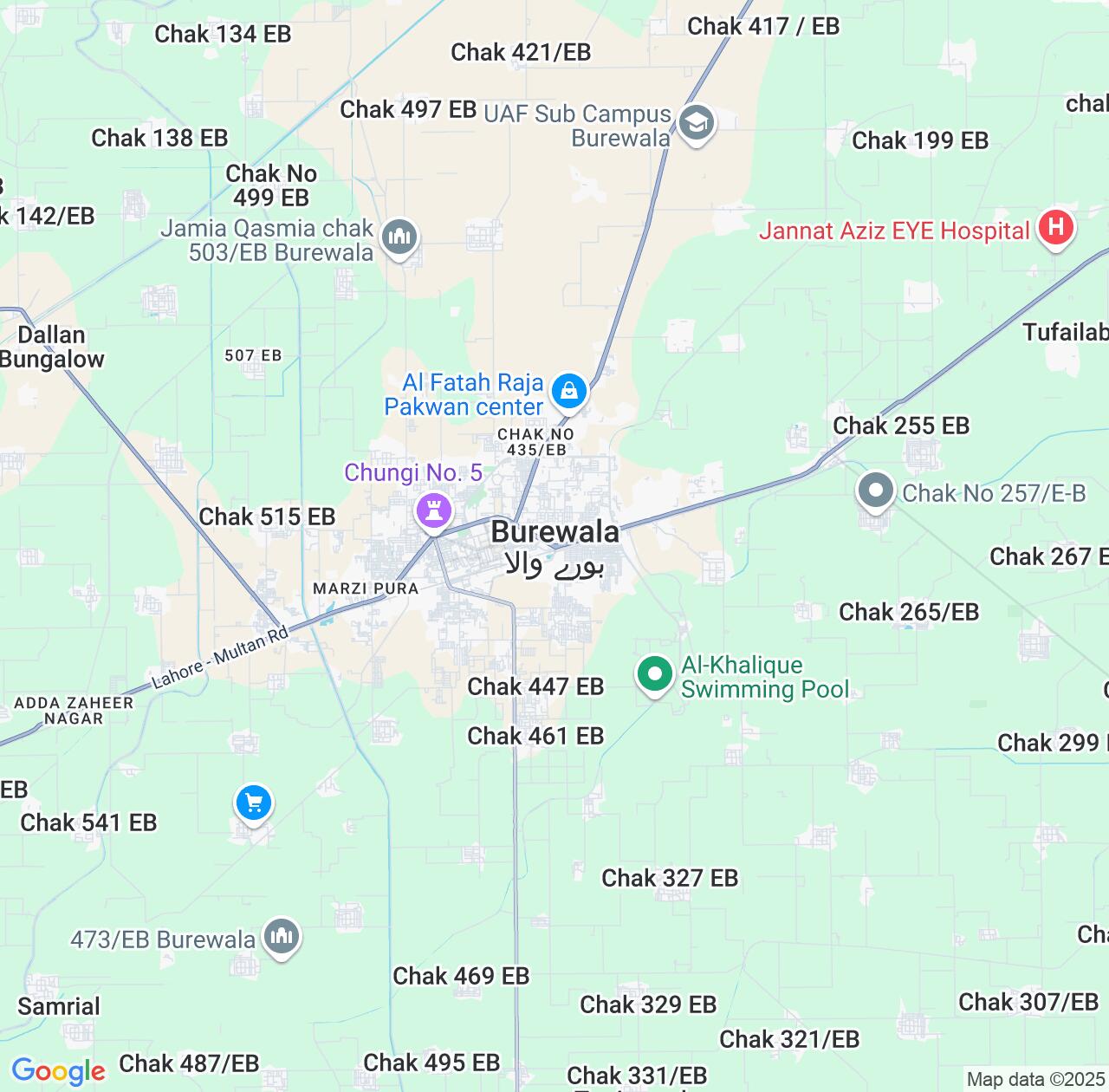This screenshot has height=1092, width=1109.
Task: Select the Chungi No. 5 landmark marker
Action: (434, 510)
